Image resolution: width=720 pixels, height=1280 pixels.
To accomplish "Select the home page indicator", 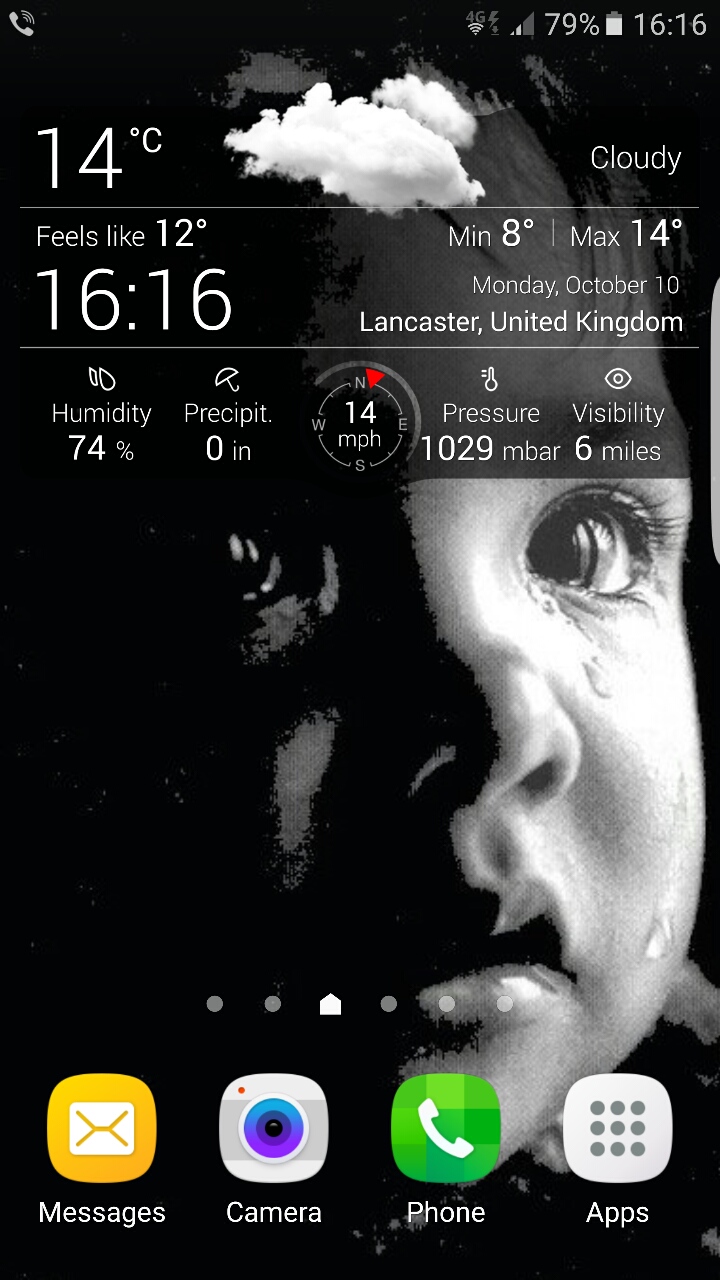I will tap(331, 1004).
